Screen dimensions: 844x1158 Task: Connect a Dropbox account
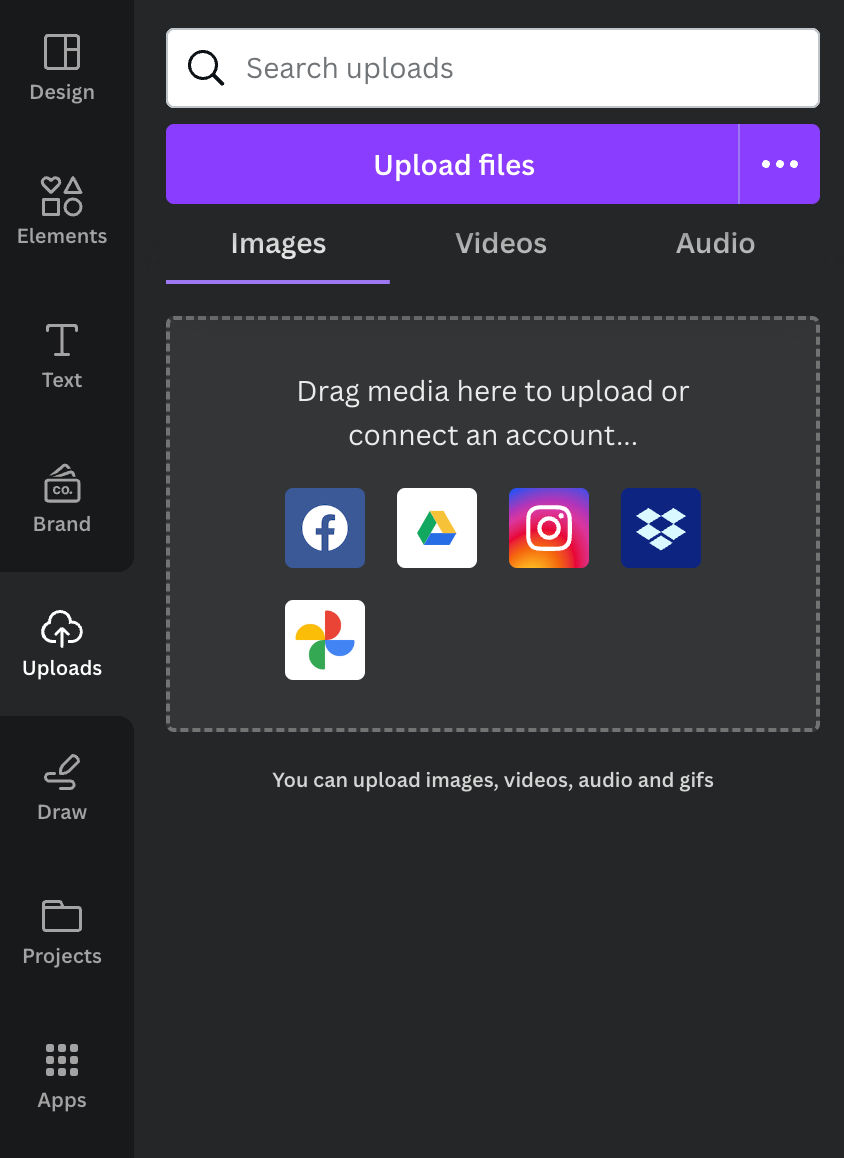(x=660, y=528)
